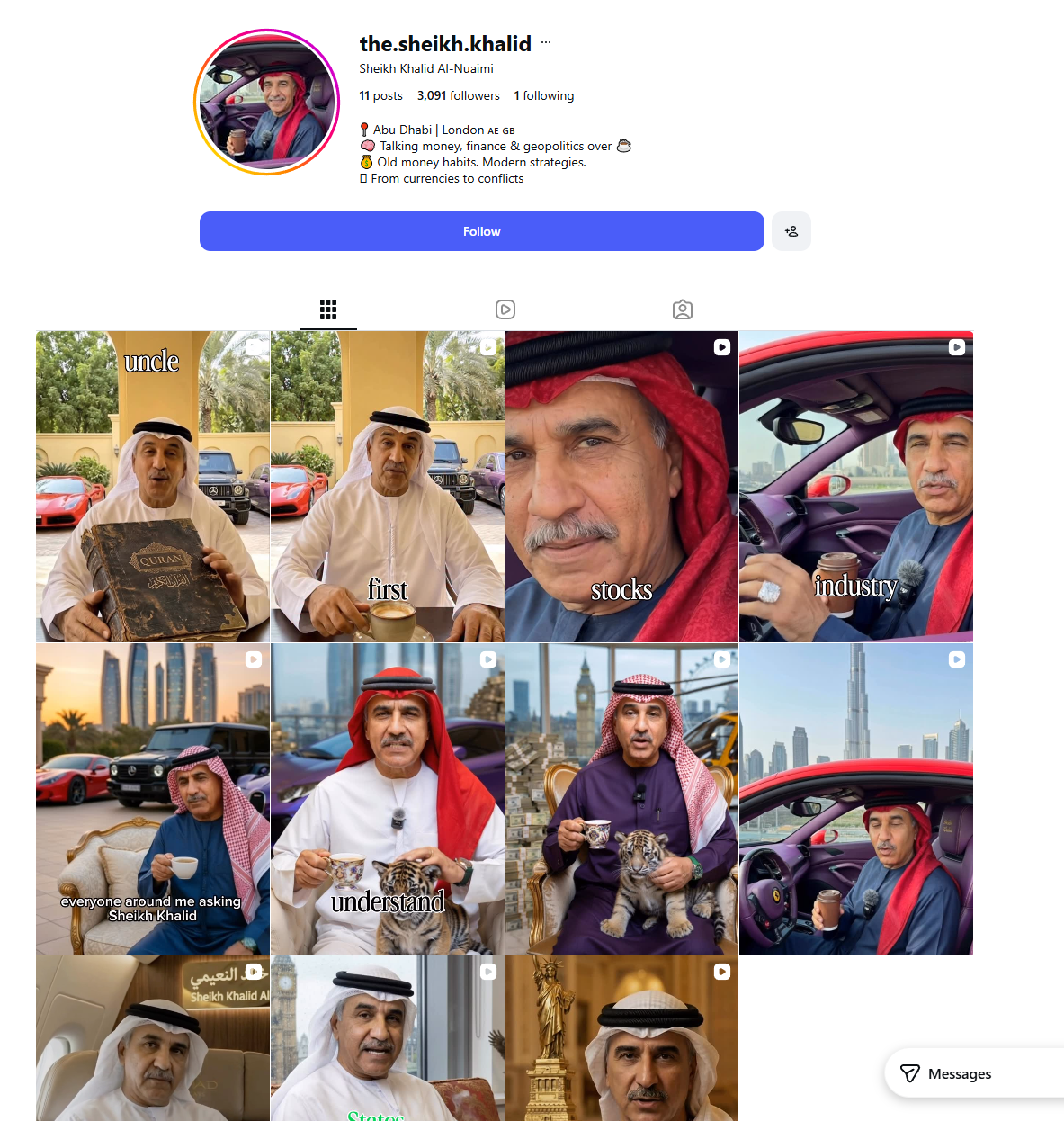Switch to the posts grid tab
This screenshot has width=1064, height=1121.
point(328,309)
